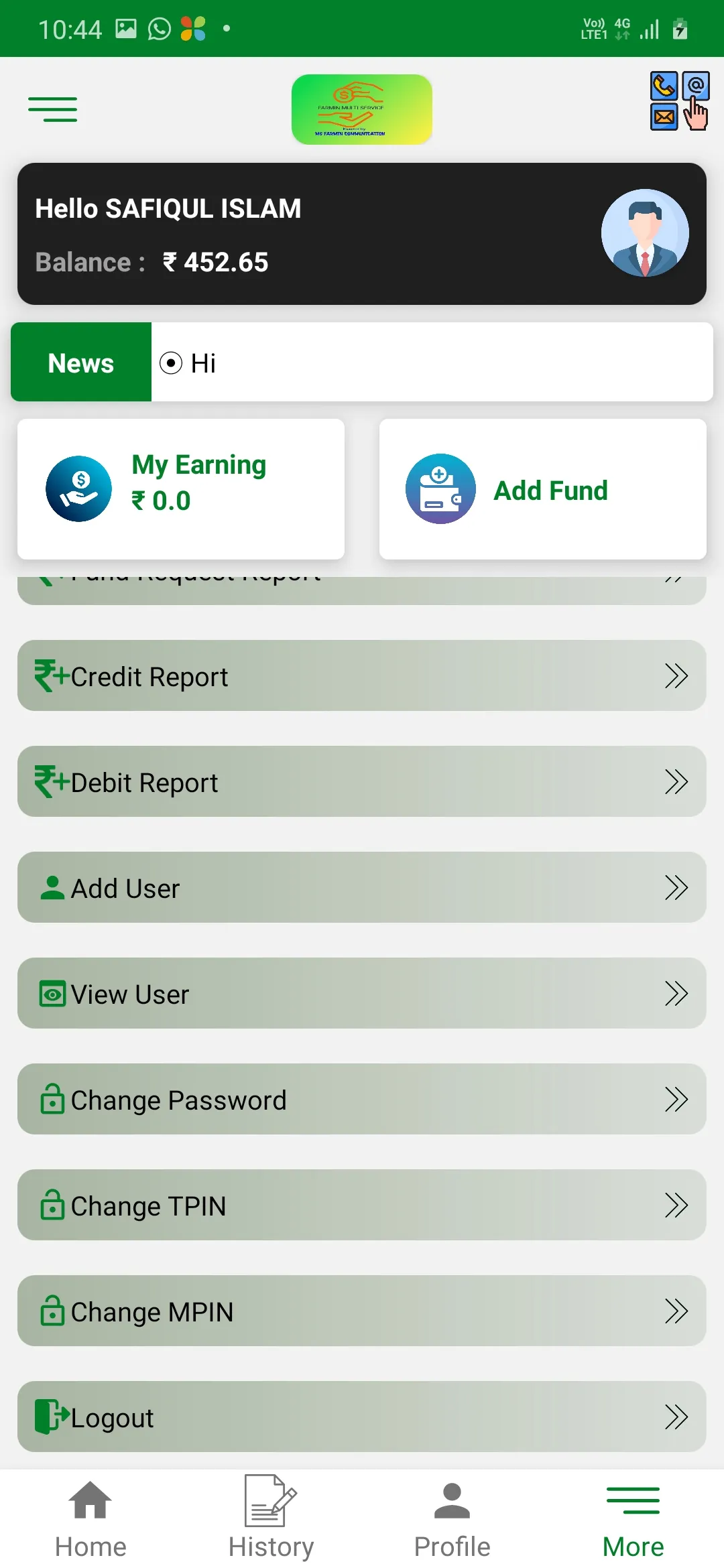
Task: Click the @ email-web contact icon
Action: pyautogui.click(x=696, y=87)
